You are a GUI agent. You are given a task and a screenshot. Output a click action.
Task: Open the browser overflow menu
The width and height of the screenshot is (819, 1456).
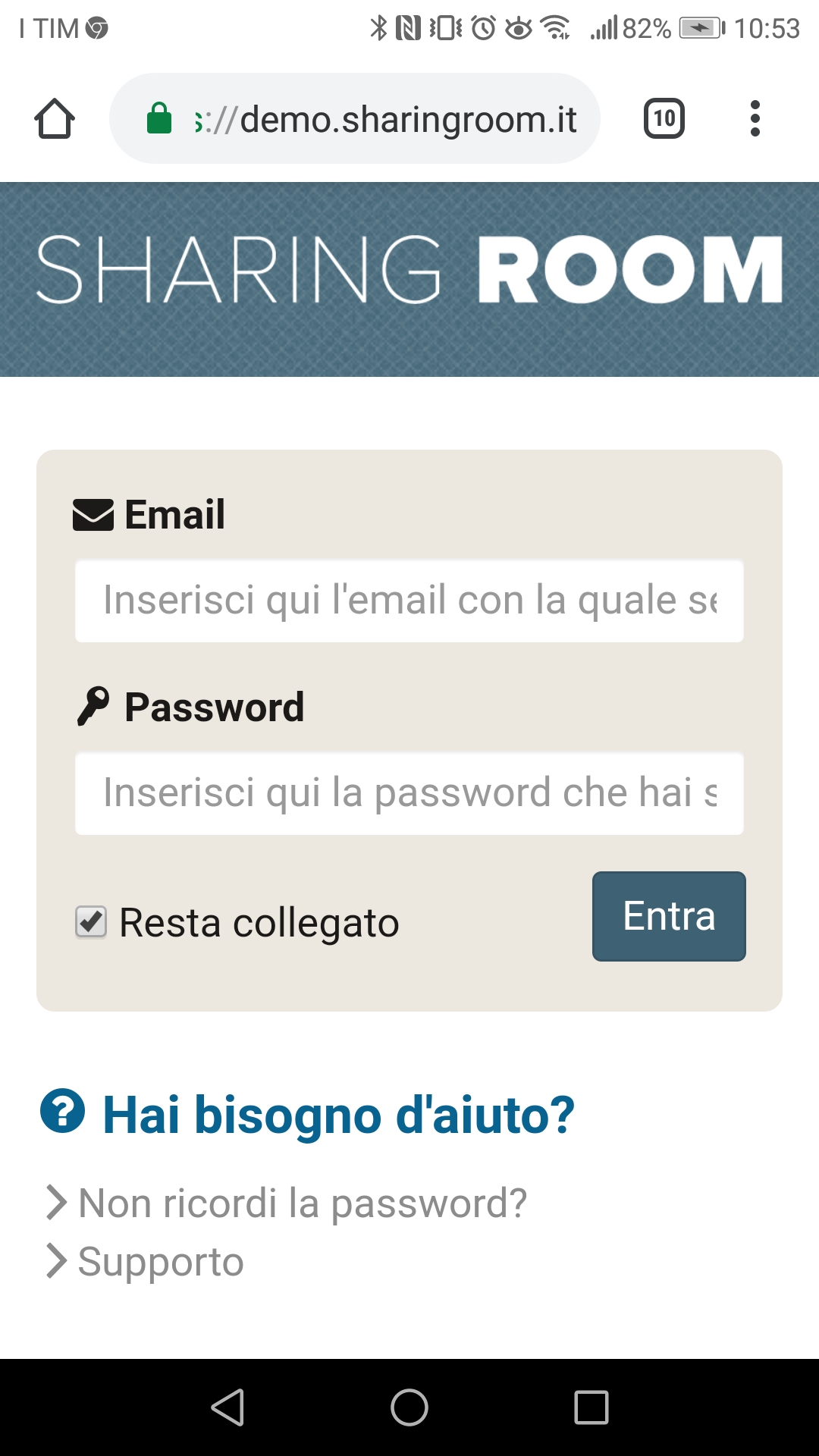[x=755, y=118]
